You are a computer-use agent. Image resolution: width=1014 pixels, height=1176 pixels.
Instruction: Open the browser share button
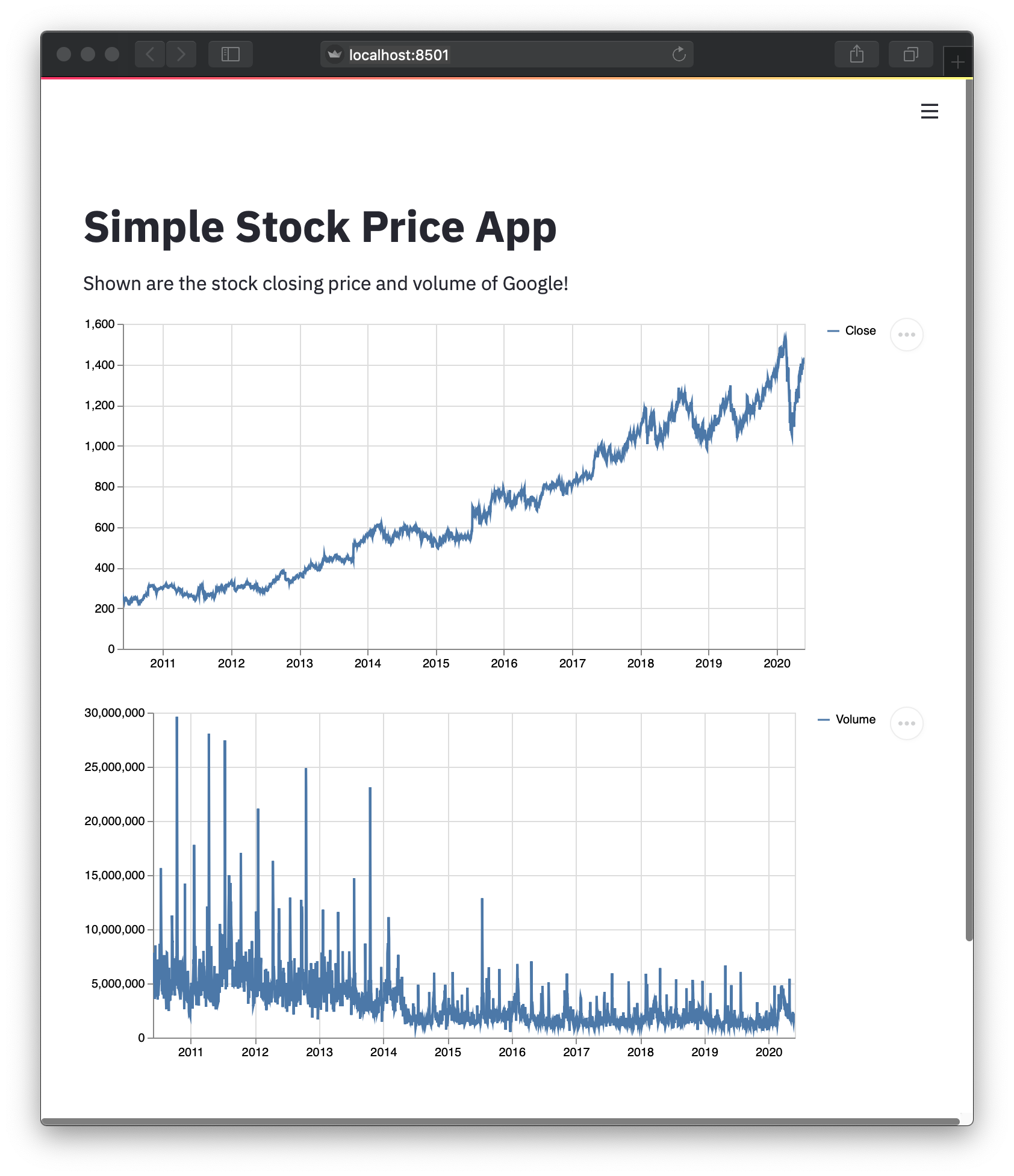point(856,55)
